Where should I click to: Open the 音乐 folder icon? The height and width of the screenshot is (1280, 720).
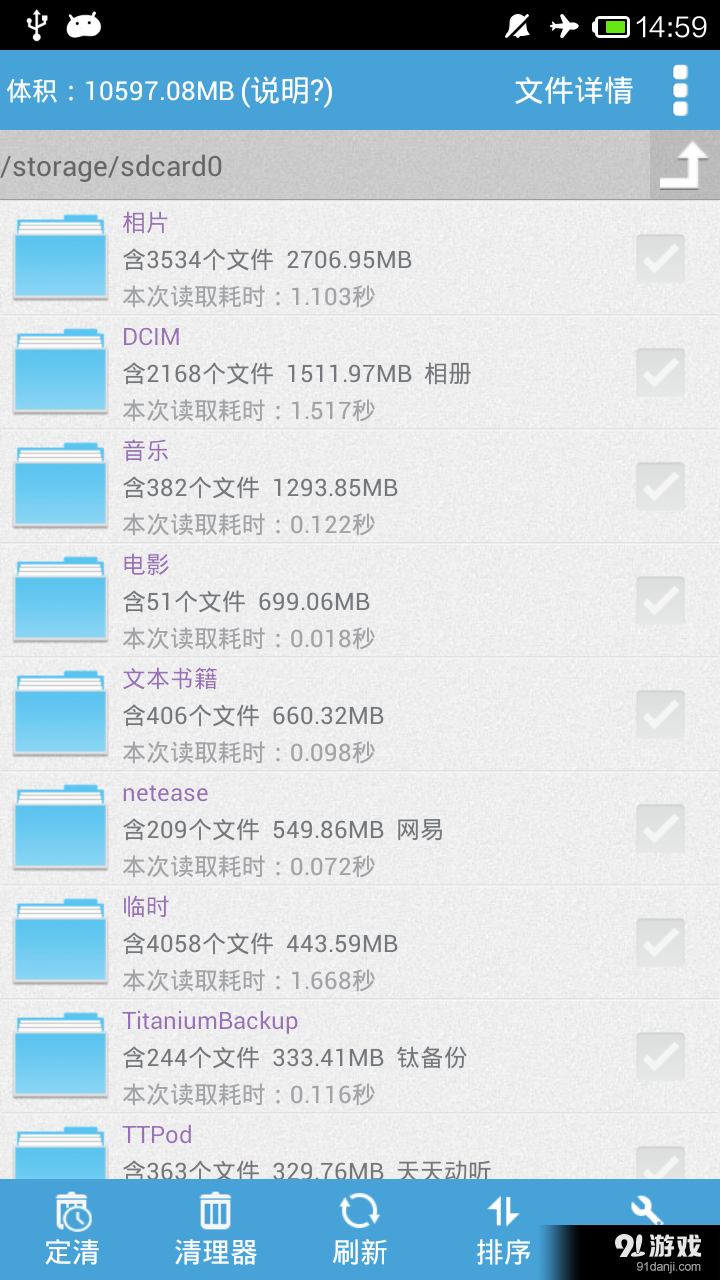pos(59,484)
